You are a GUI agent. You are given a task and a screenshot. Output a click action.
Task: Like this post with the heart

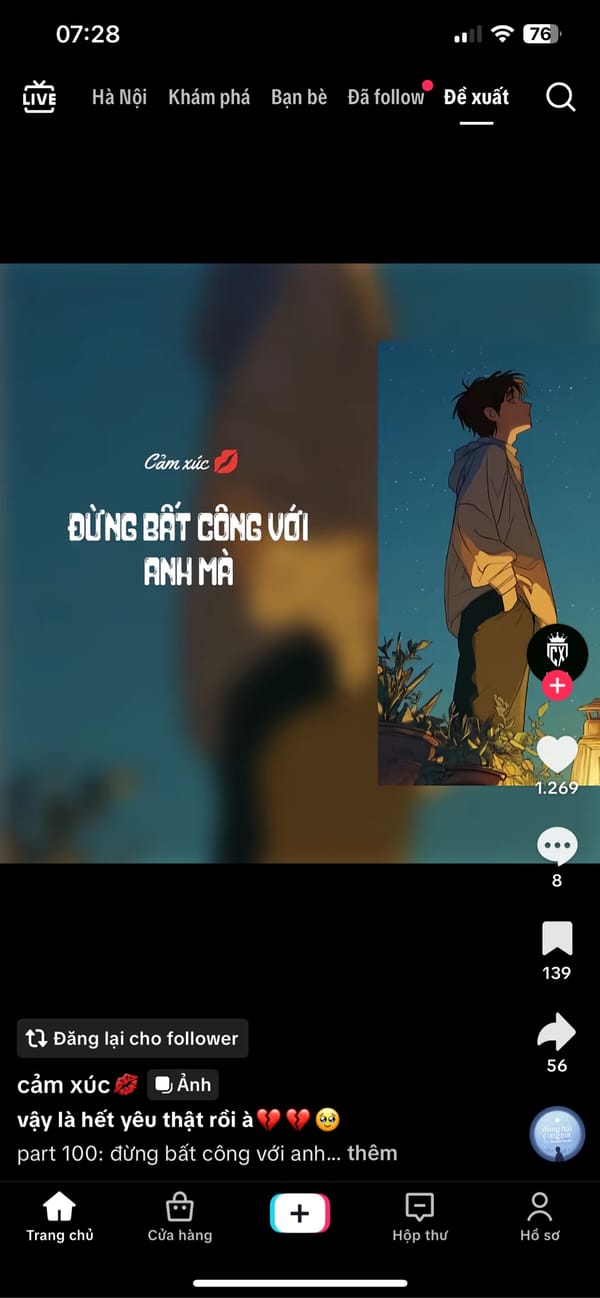point(557,753)
